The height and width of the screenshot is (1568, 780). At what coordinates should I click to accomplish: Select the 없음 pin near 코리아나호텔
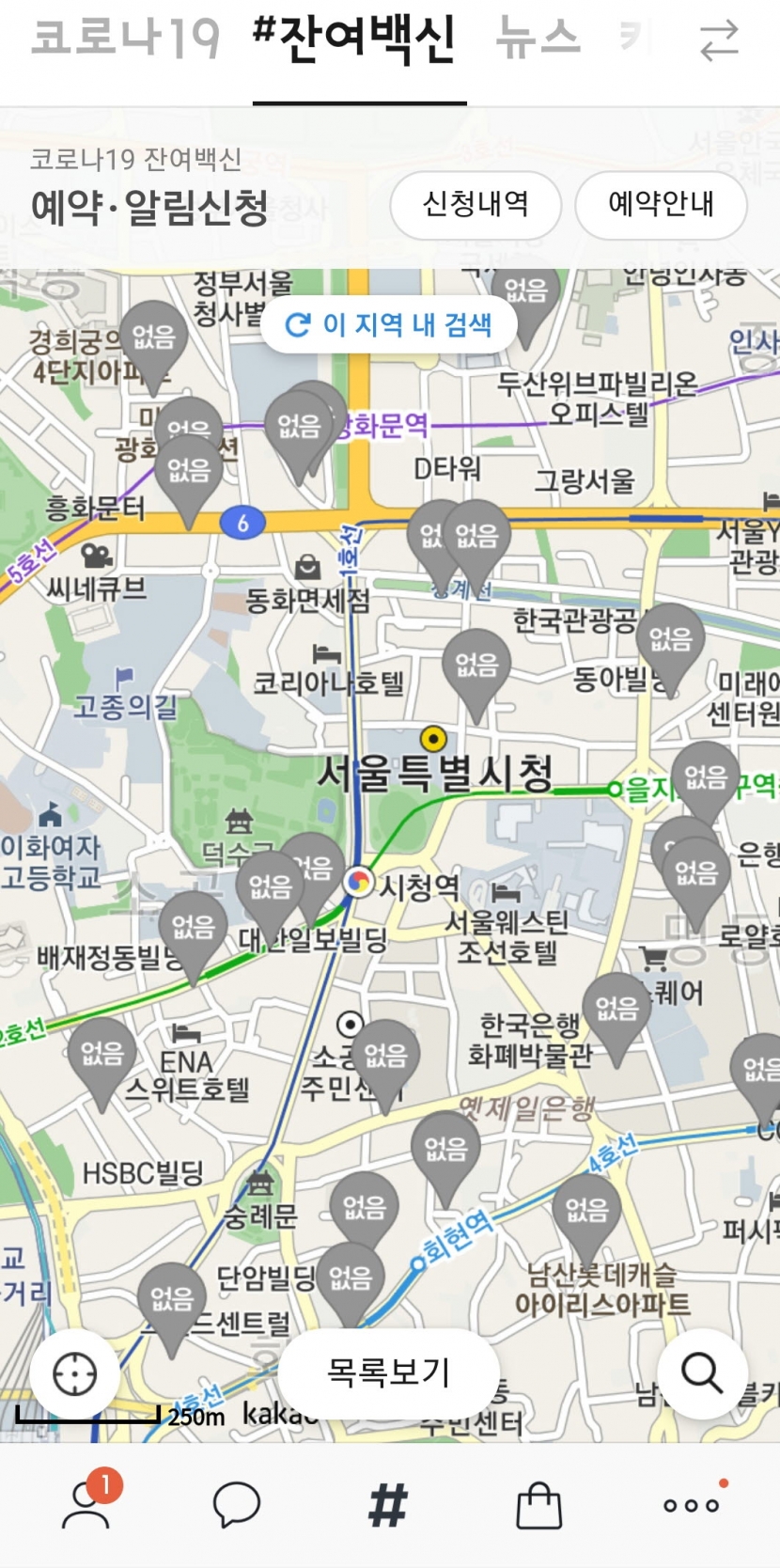pyautogui.click(x=476, y=667)
